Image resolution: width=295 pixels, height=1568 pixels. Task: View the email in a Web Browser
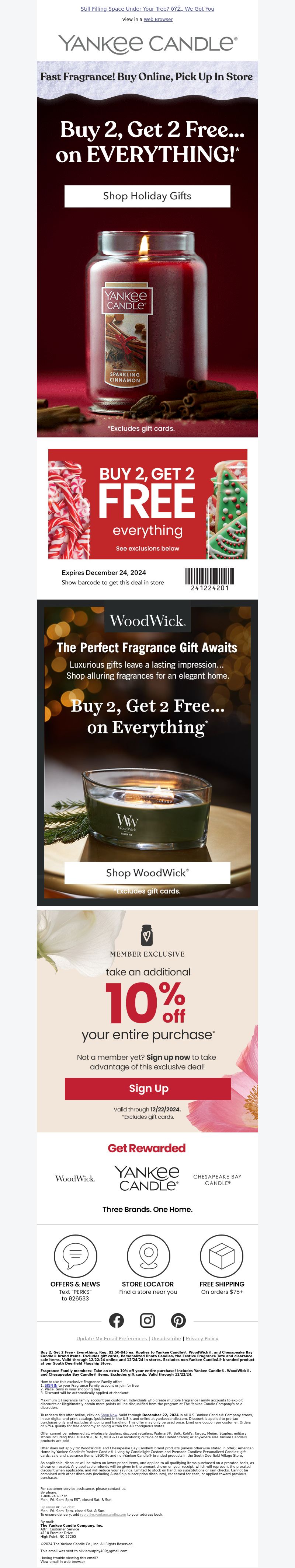point(158,20)
